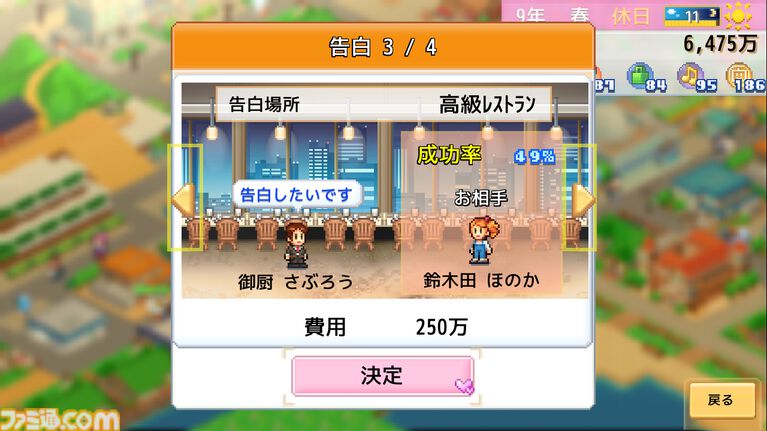Screen dimensions: 767x431
Task: Go back with the 戻る button
Action: point(720,400)
